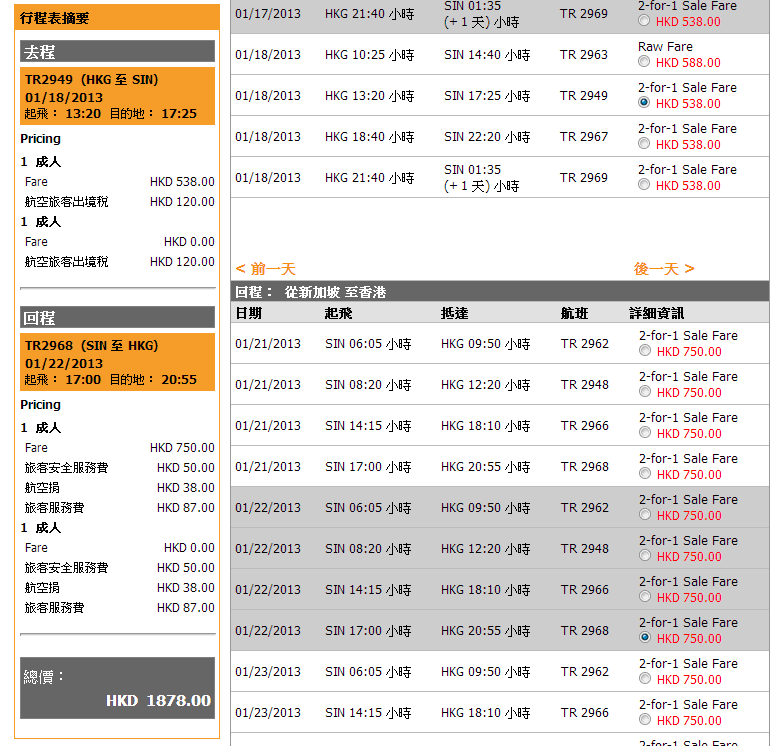The height and width of the screenshot is (746, 778).
Task: Select the 01/18 outbound flight TR 2967 fare
Action: coord(644,144)
